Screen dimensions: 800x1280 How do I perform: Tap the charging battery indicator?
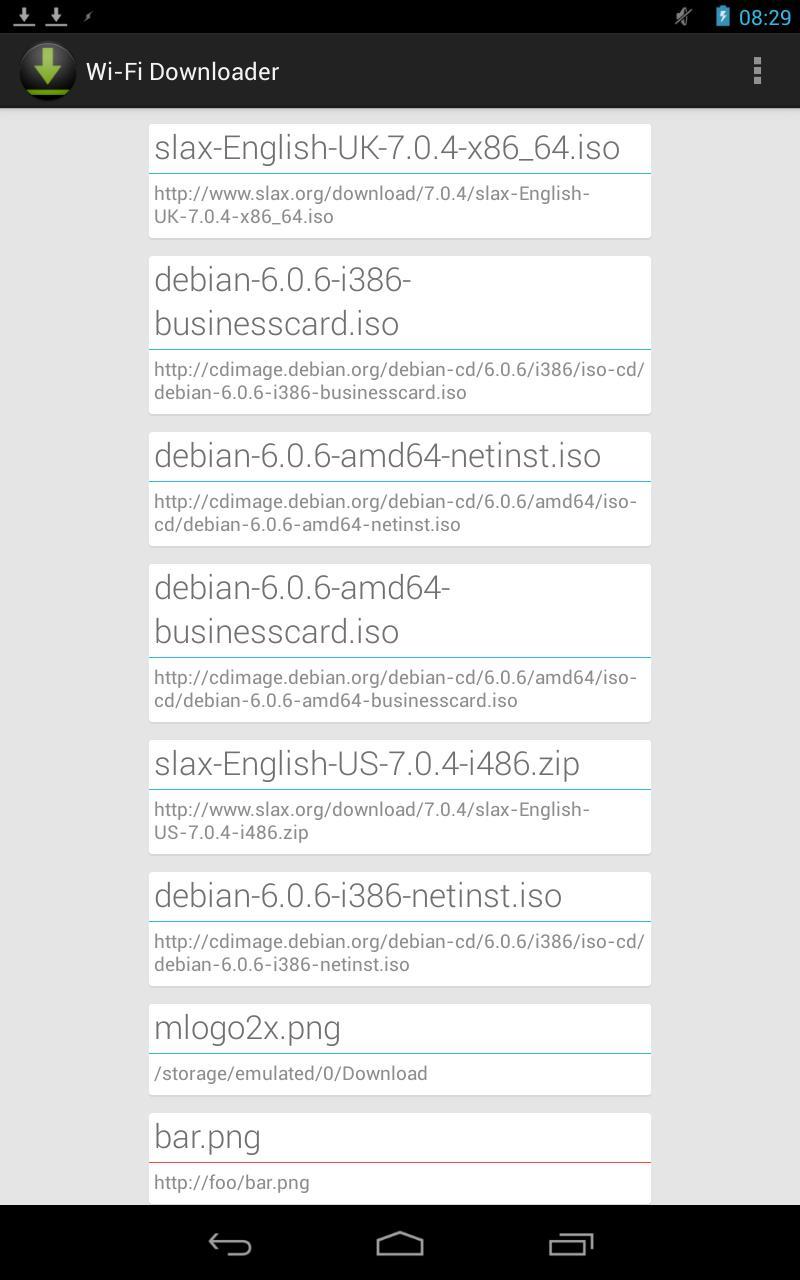click(x=722, y=16)
